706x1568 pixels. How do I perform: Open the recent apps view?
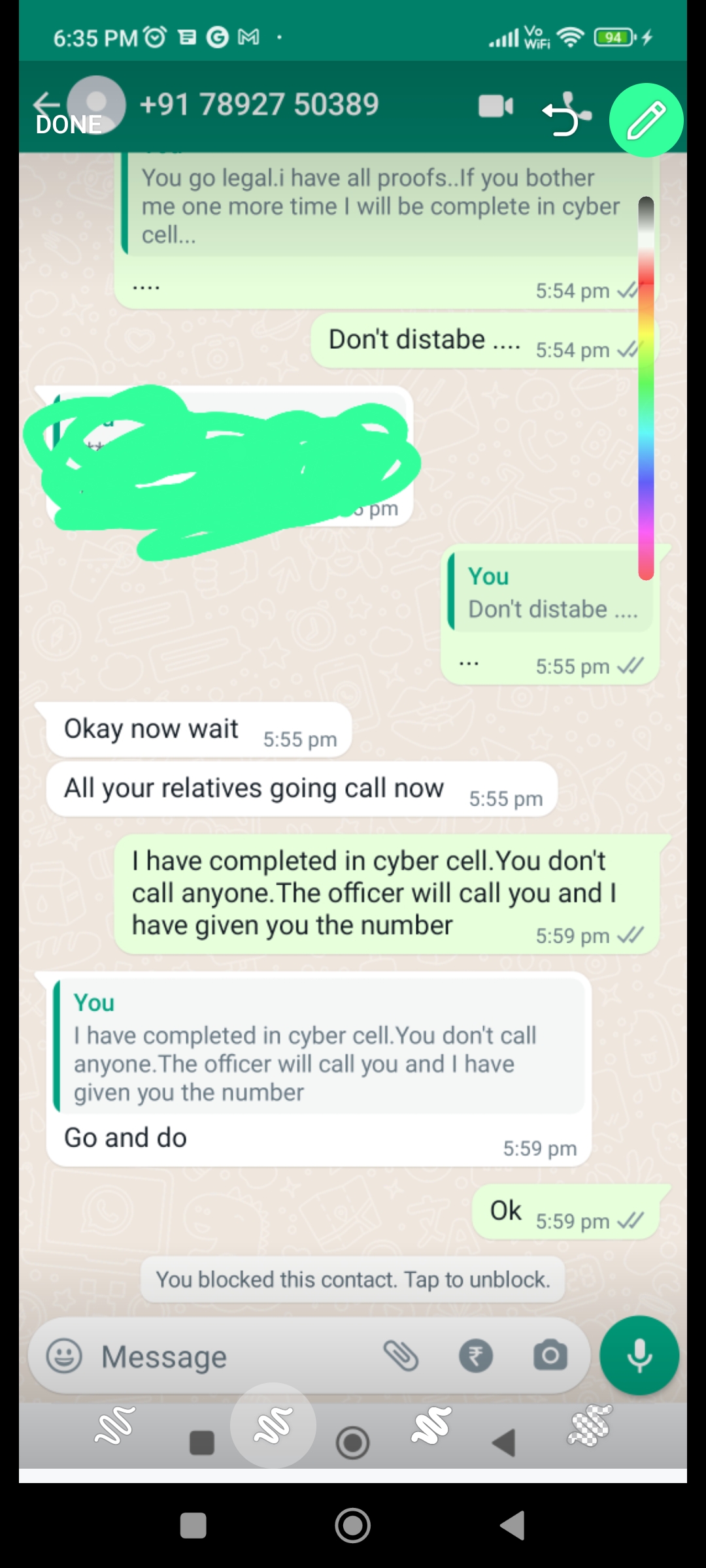coord(193,1526)
